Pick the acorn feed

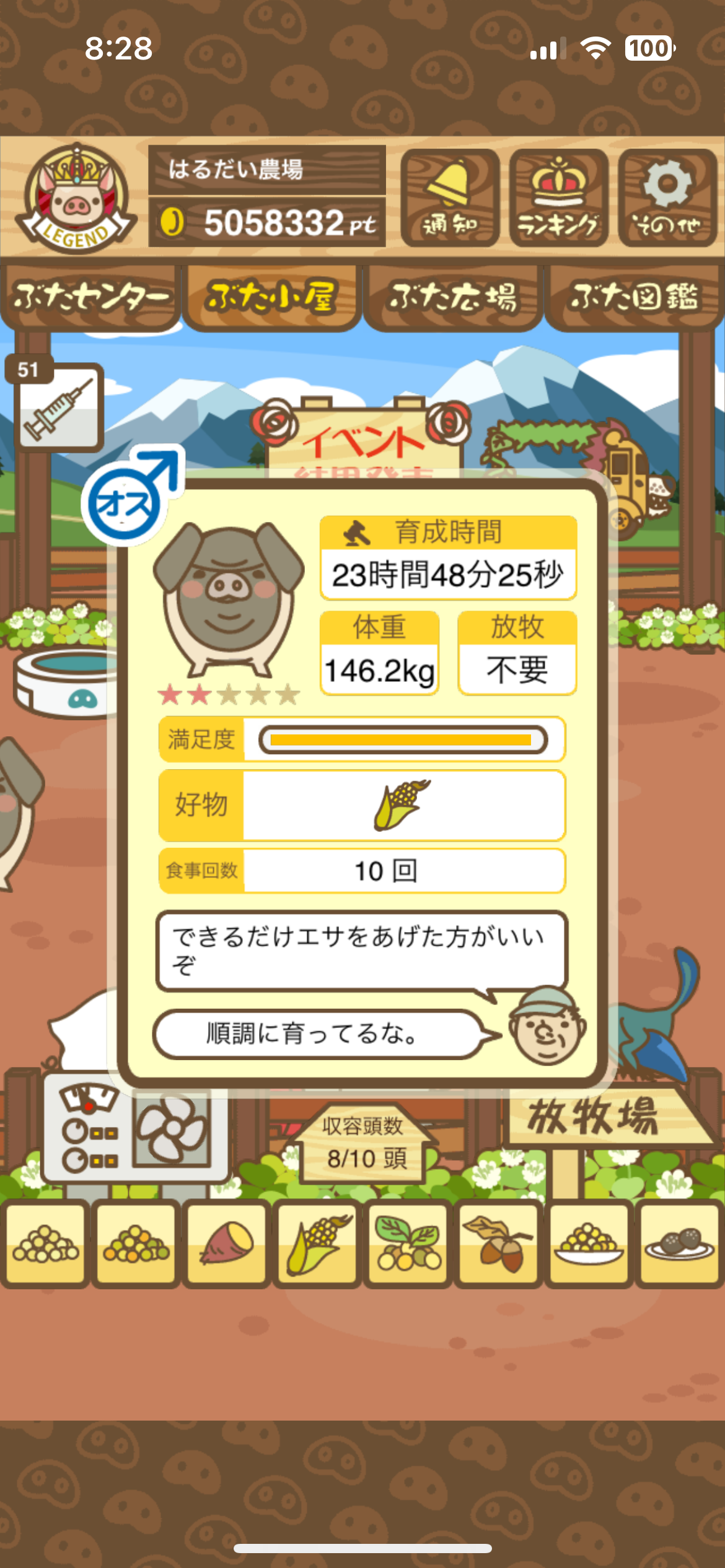498,1244
